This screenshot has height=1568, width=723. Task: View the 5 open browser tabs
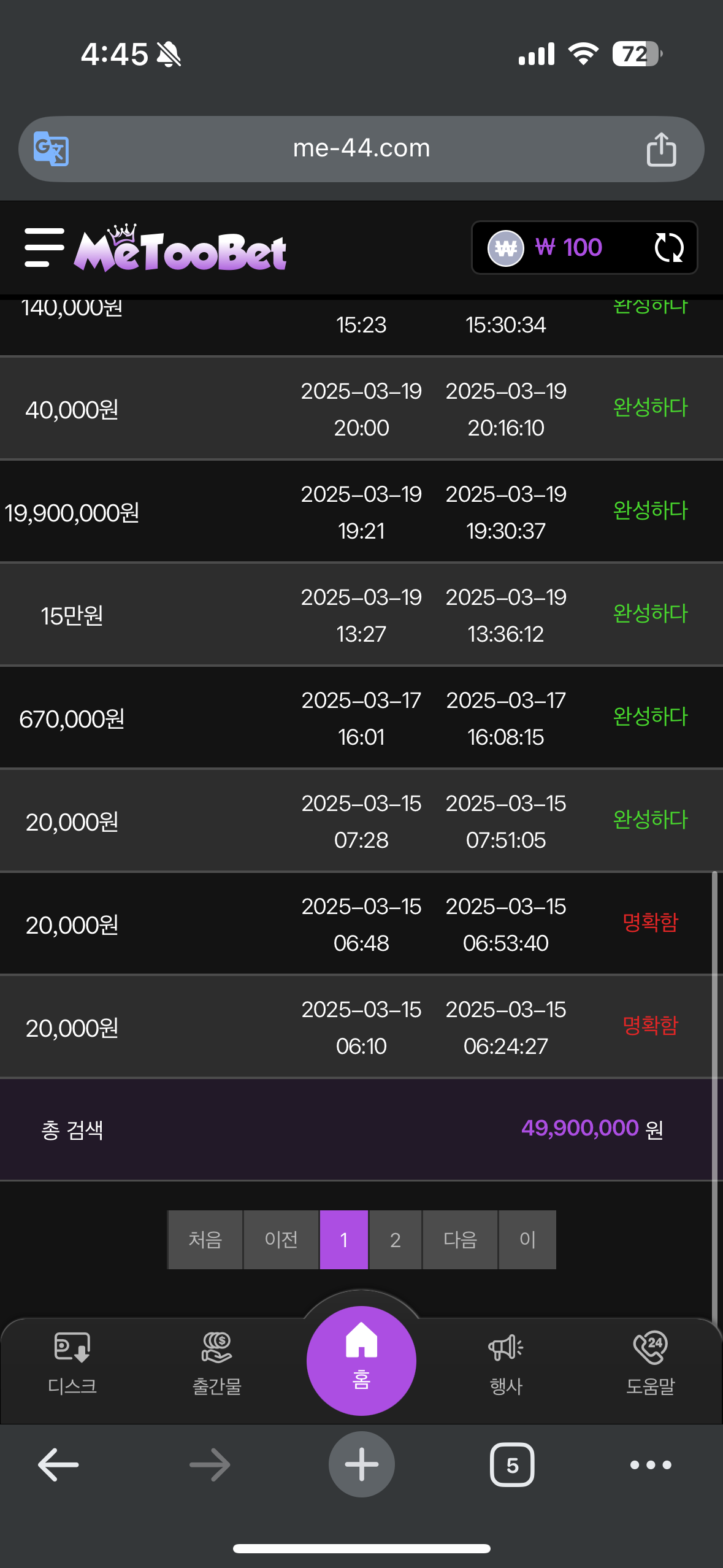tap(512, 1465)
